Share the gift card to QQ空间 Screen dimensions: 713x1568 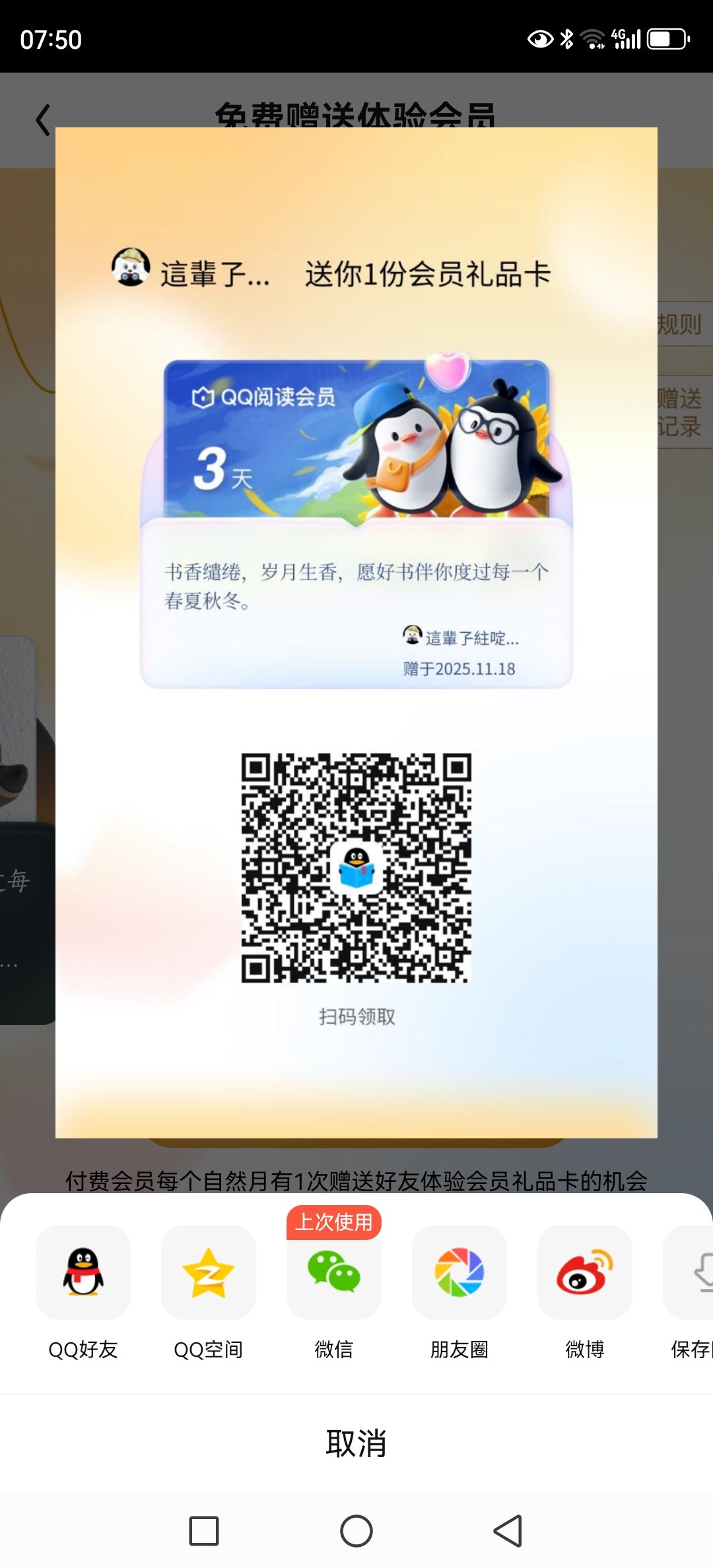click(x=208, y=1272)
